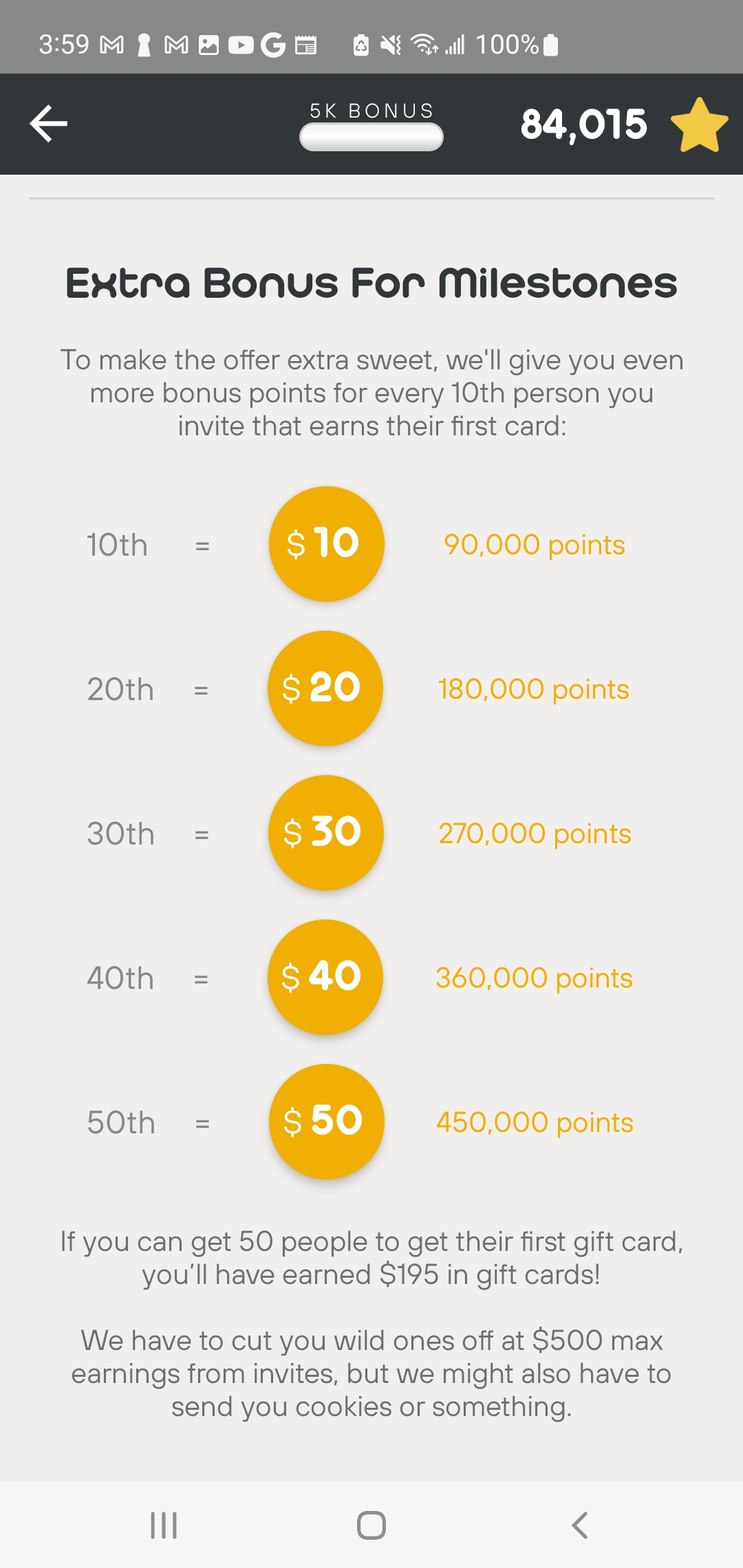Viewport: 743px width, 1568px height.
Task: Tap the back arrow in the header
Action: (47, 124)
